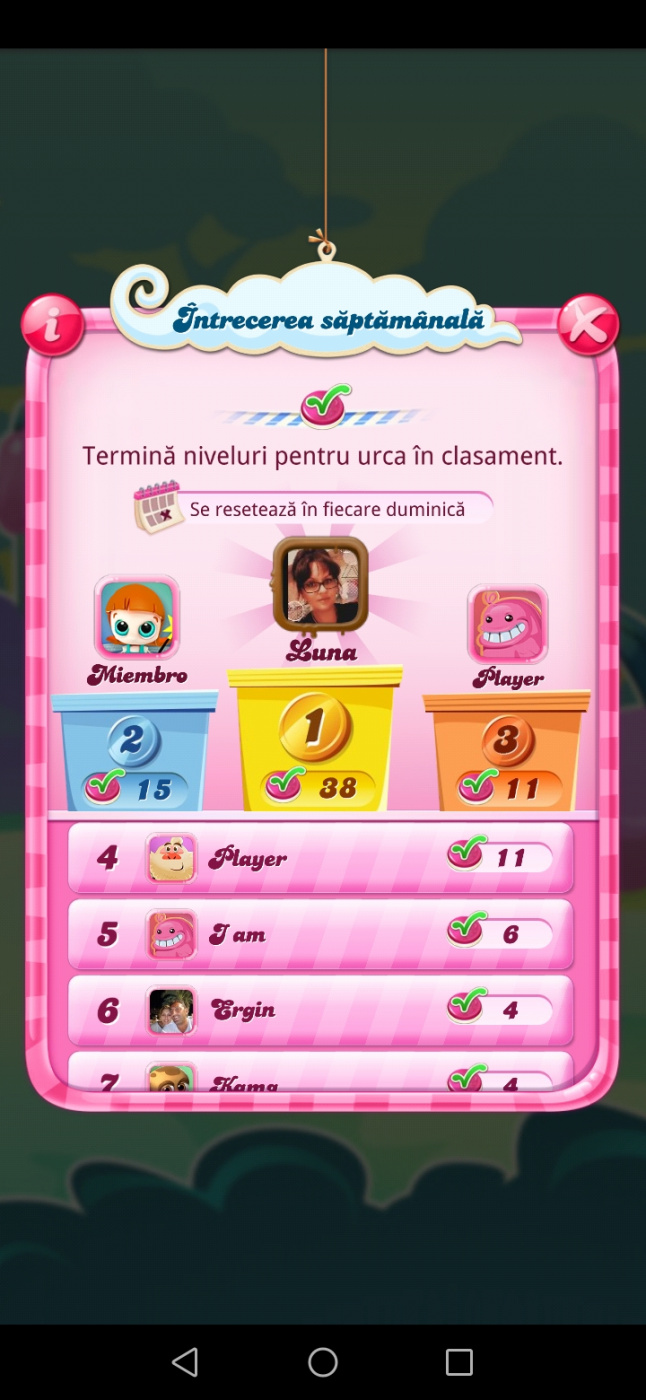Go back with the system back button
This screenshot has height=1400, width=646.
pyautogui.click(x=185, y=1362)
